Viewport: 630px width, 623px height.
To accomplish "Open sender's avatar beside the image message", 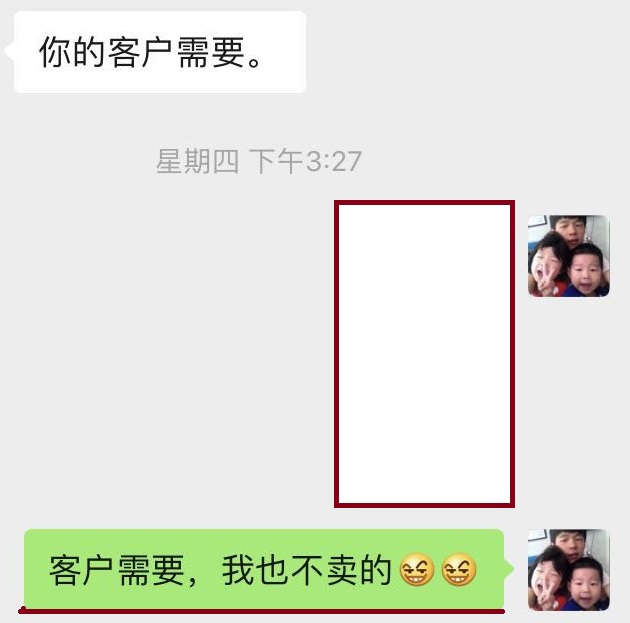I will click(568, 256).
